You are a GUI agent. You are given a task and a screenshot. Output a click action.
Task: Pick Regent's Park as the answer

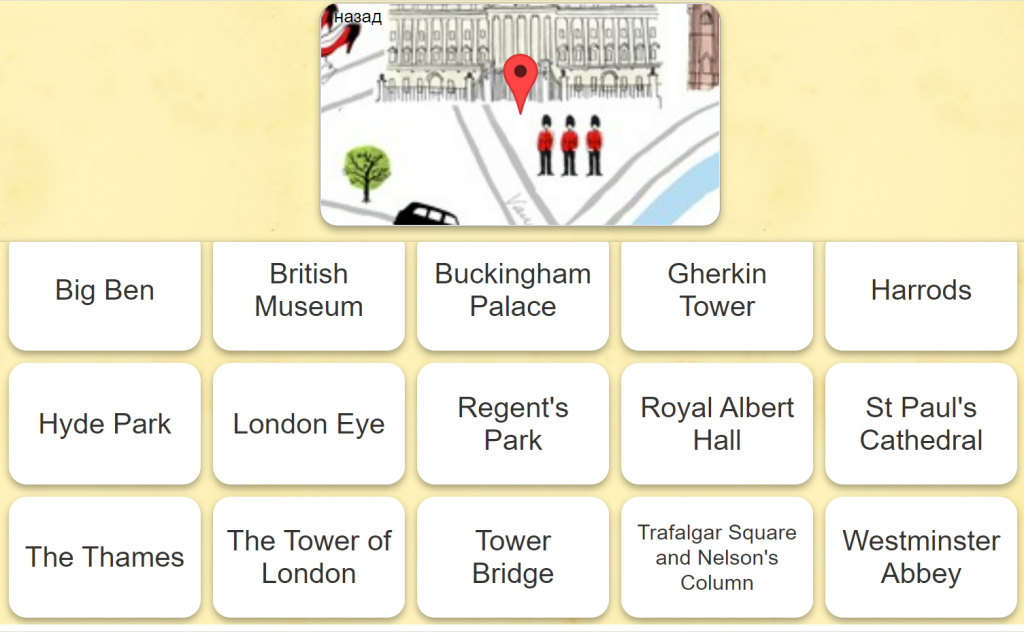(513, 424)
